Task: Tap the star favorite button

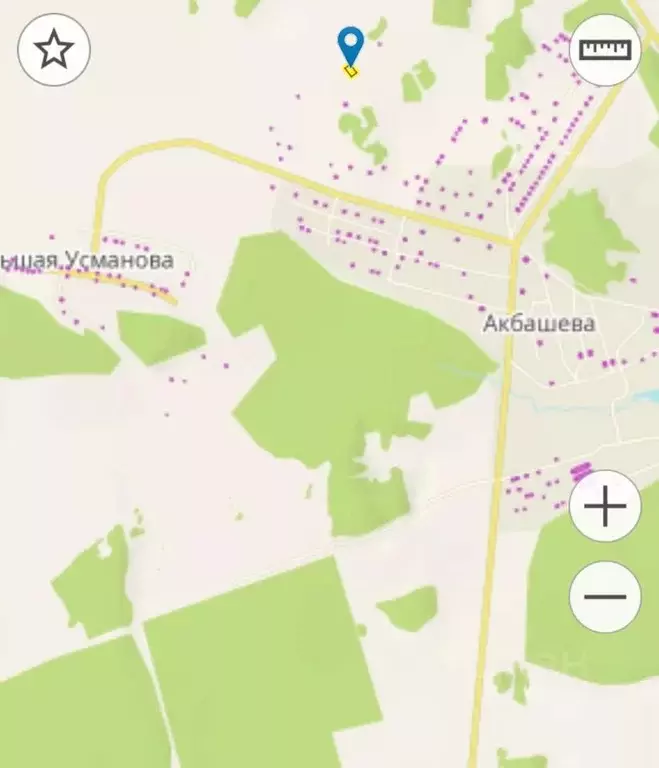Action: [x=53, y=49]
